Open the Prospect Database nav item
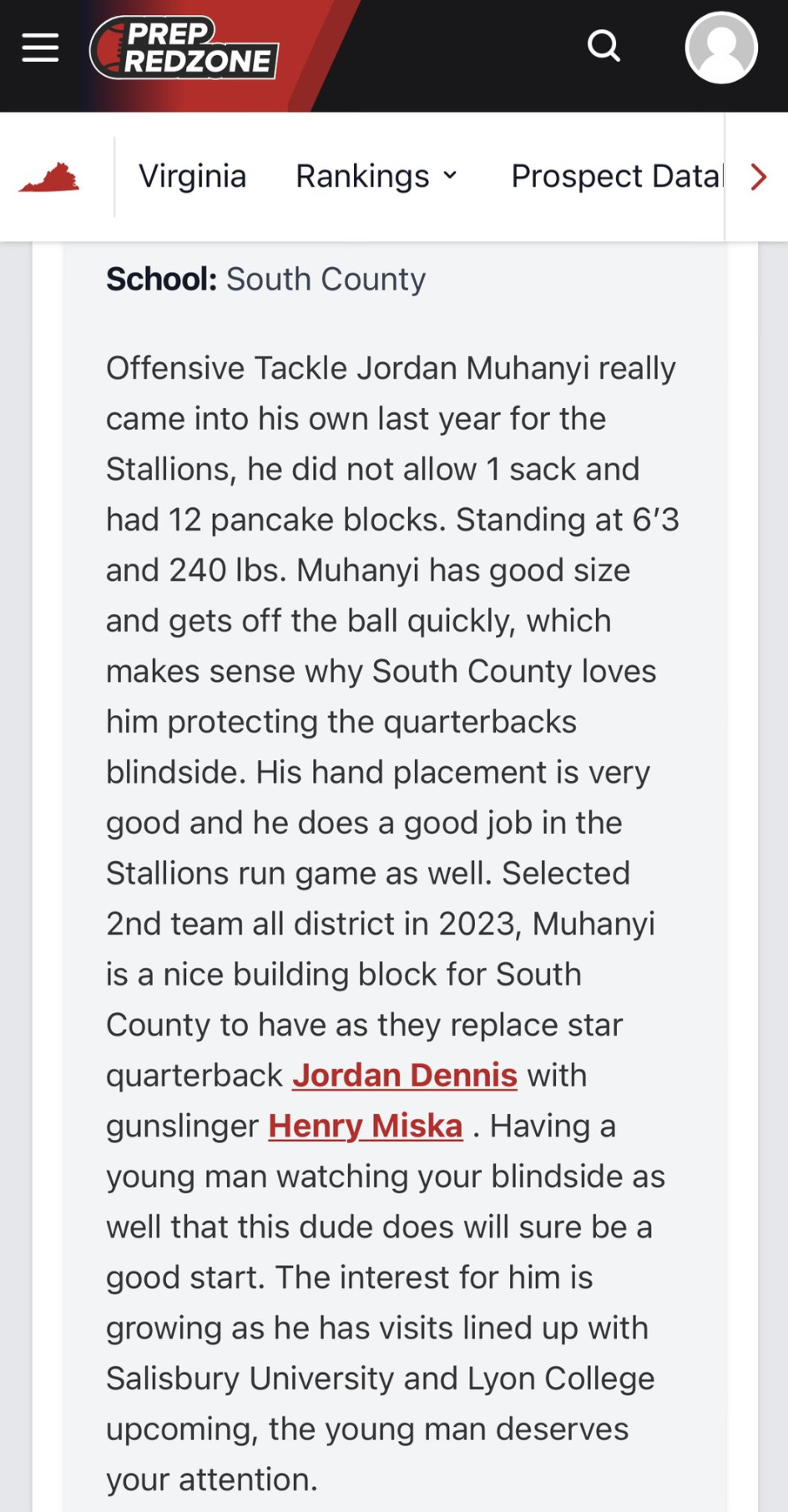The height and width of the screenshot is (1512, 788). point(615,177)
